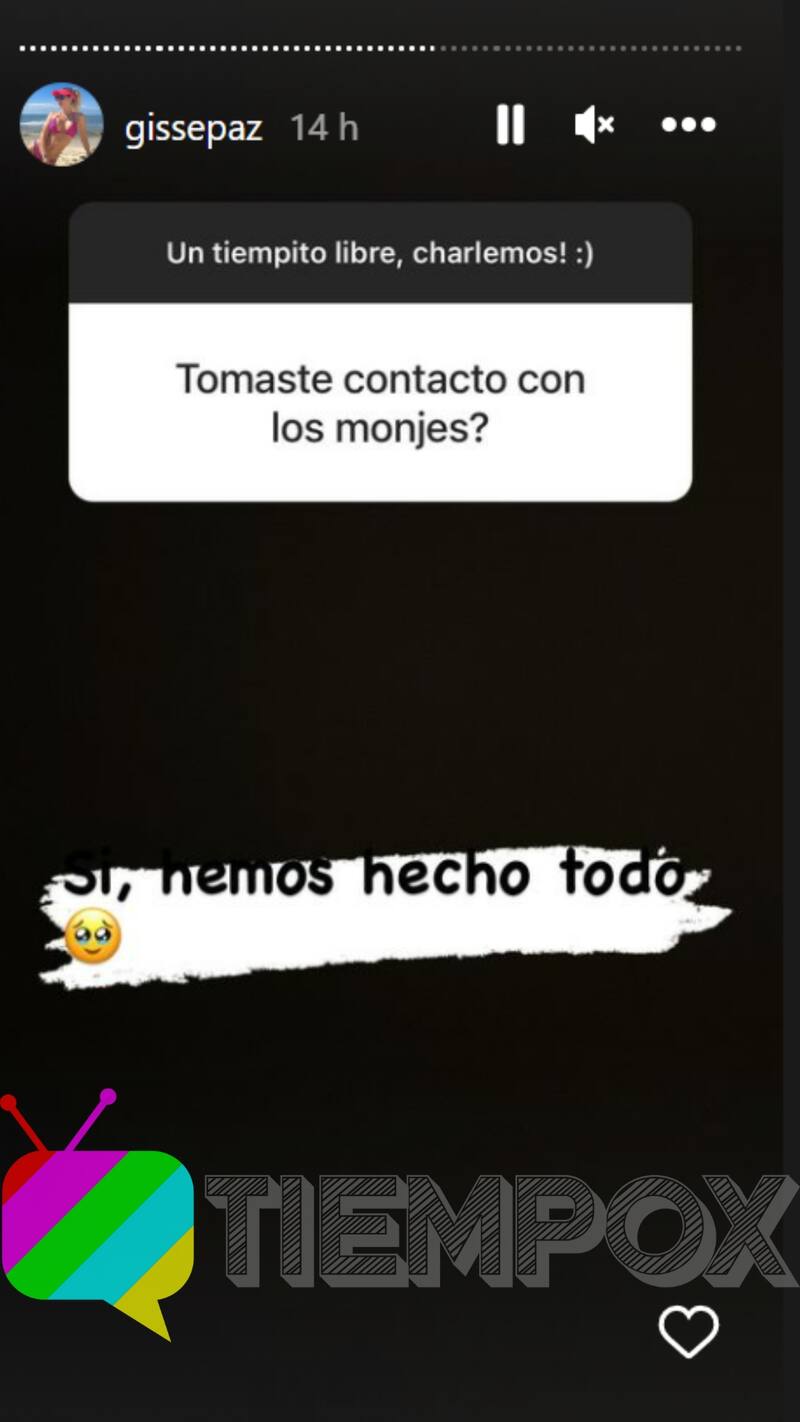Unmute the story audio

594,125
